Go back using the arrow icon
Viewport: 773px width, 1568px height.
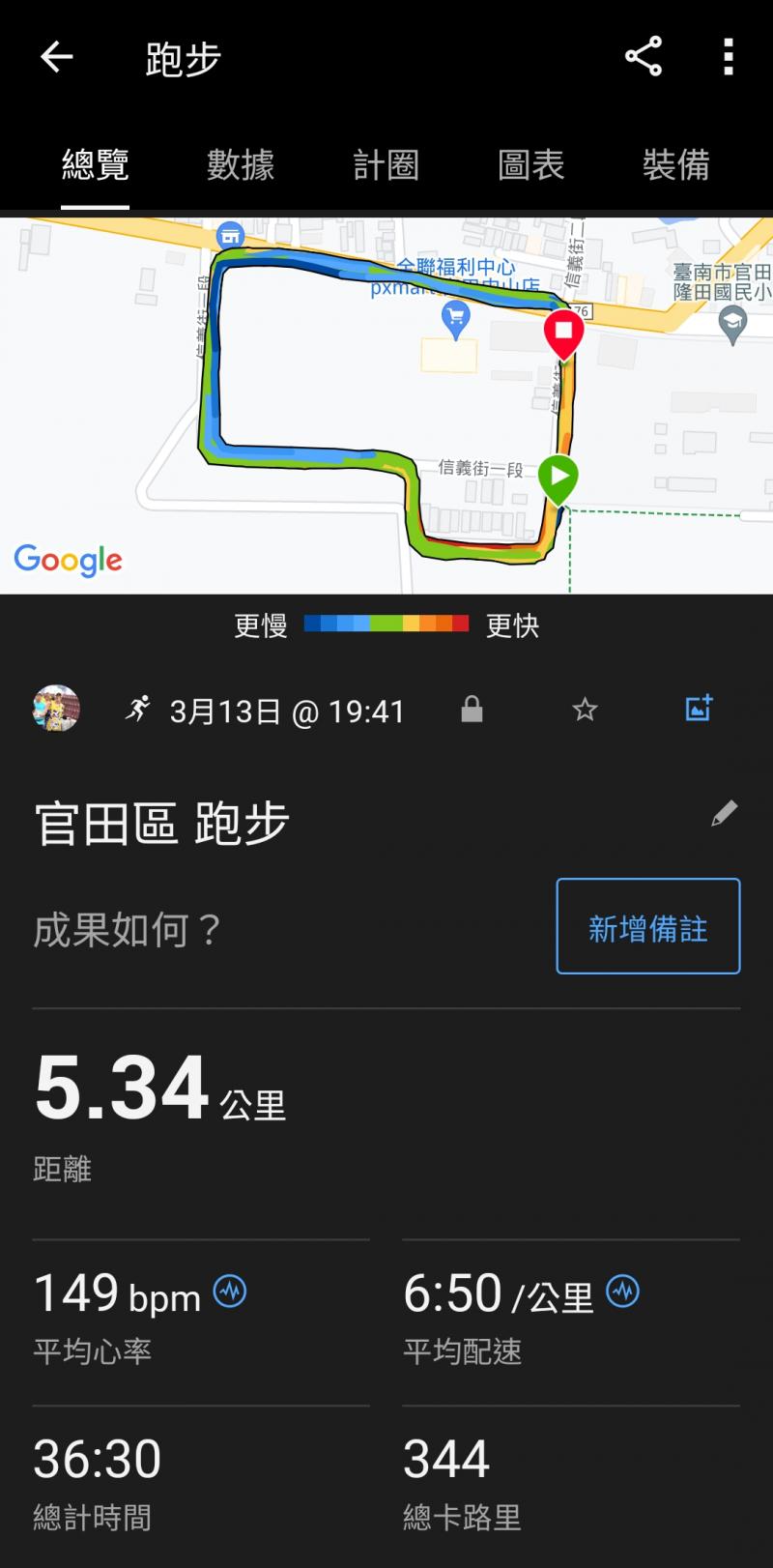tap(57, 58)
